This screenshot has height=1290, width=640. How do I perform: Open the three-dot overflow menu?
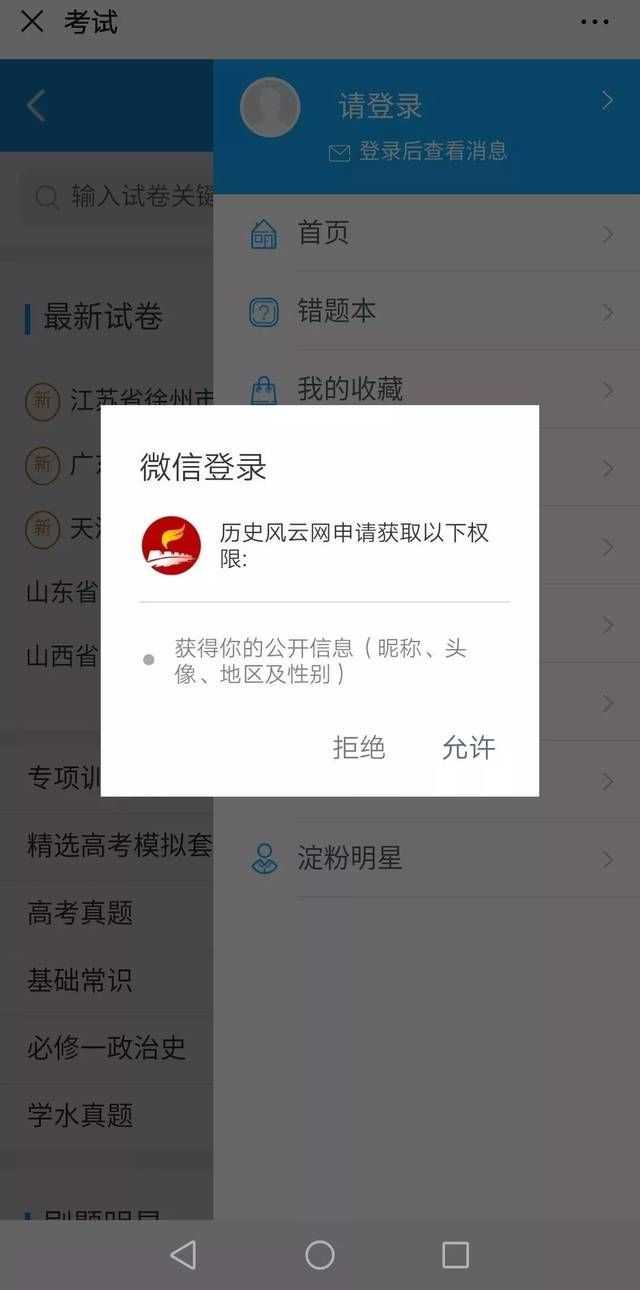click(594, 21)
